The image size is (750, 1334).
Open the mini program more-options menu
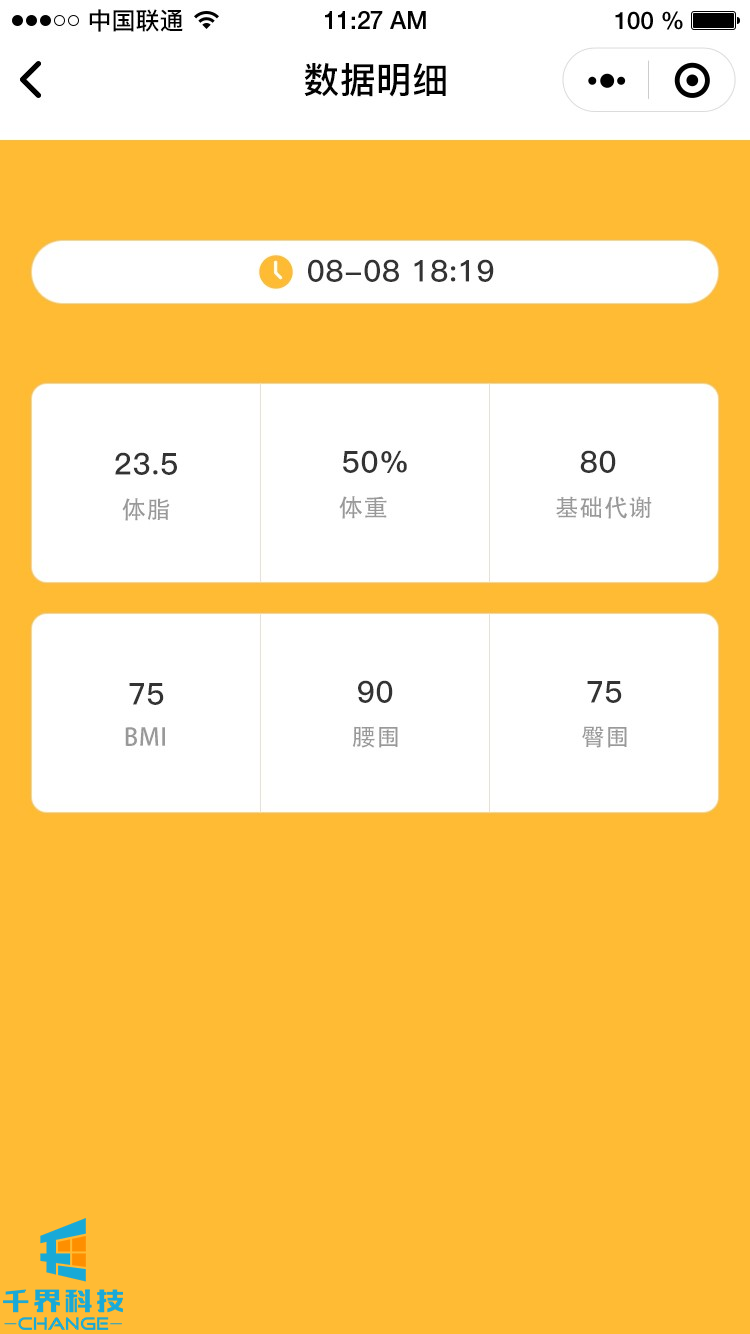click(607, 80)
